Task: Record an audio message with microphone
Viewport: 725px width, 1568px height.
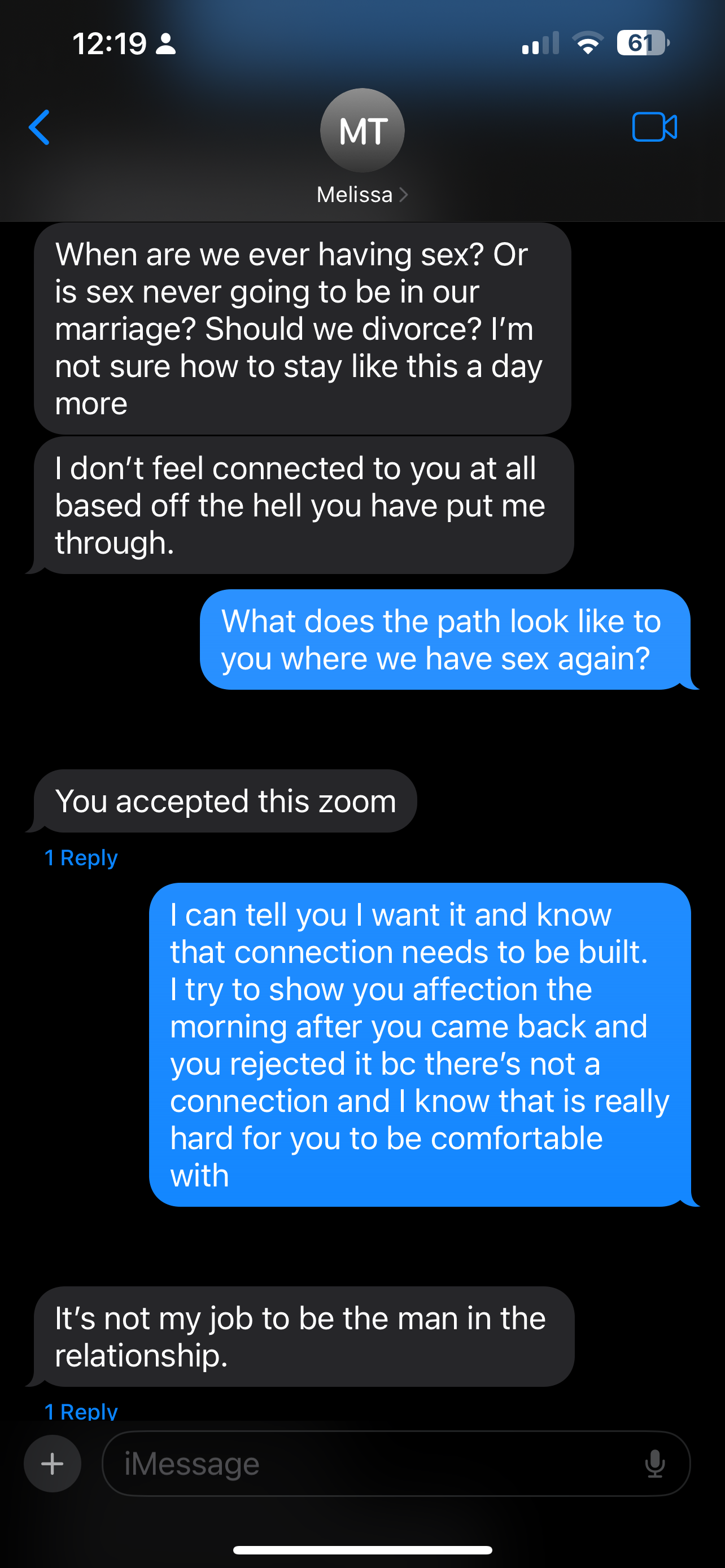Action: [654, 1464]
